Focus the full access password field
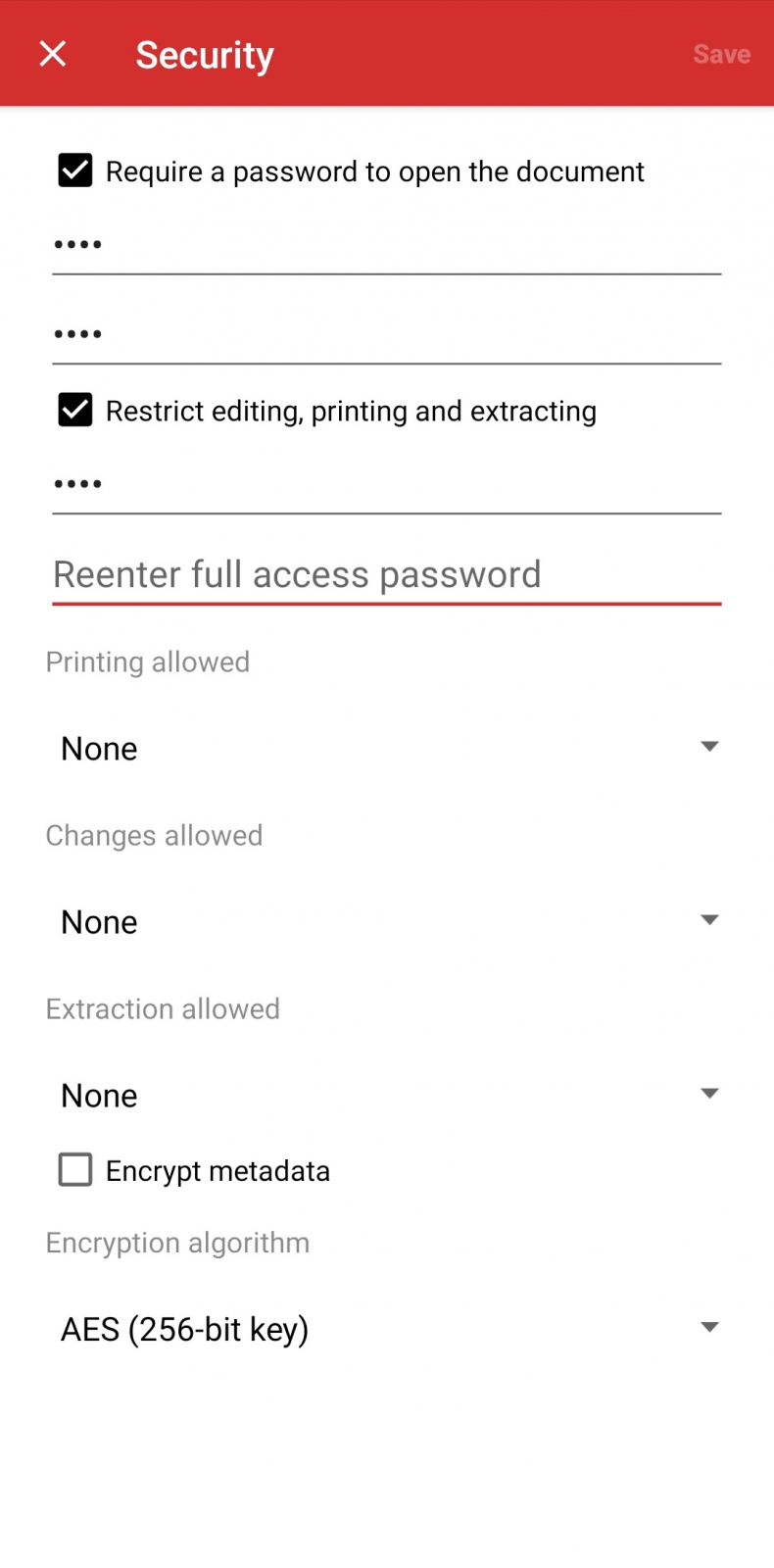 [x=387, y=484]
